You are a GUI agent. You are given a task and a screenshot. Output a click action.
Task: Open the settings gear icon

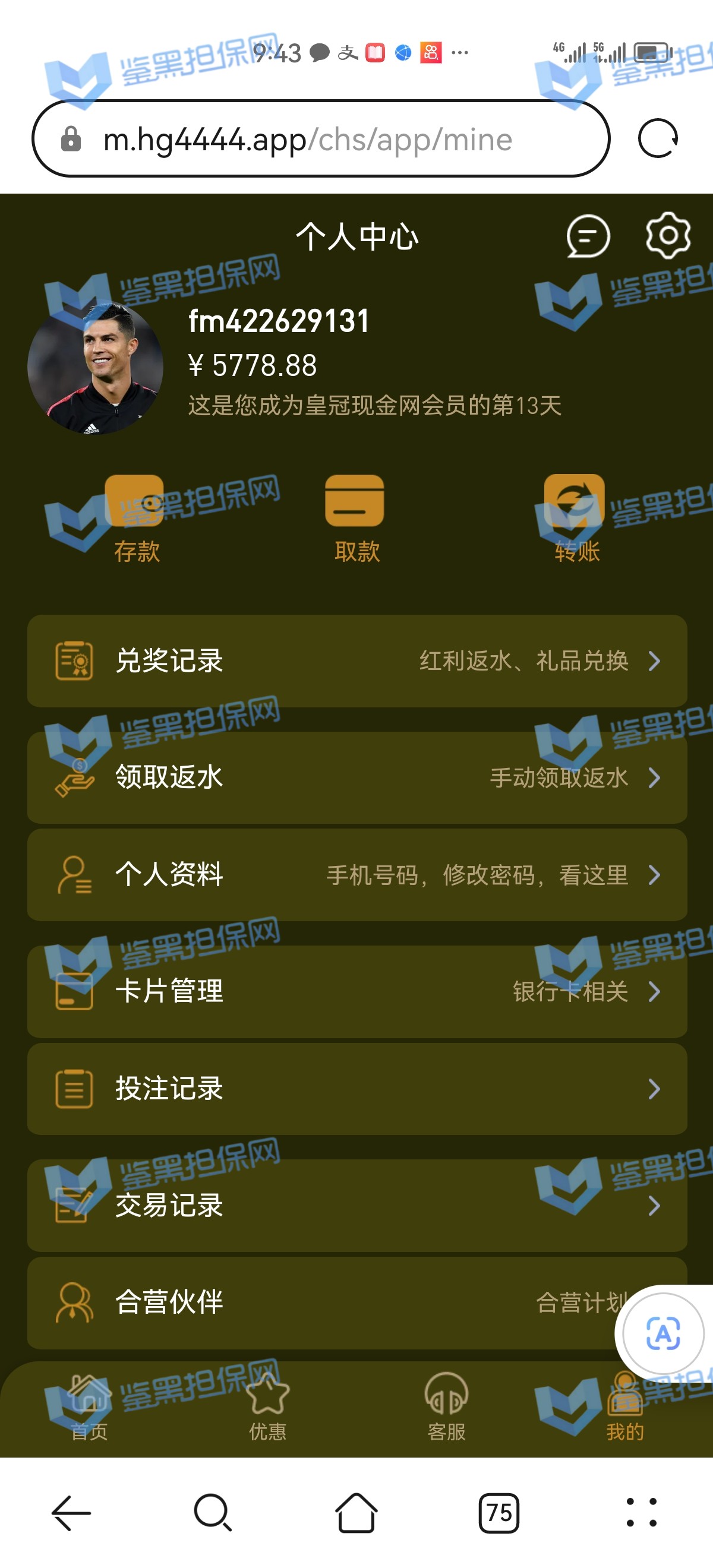pyautogui.click(x=668, y=236)
